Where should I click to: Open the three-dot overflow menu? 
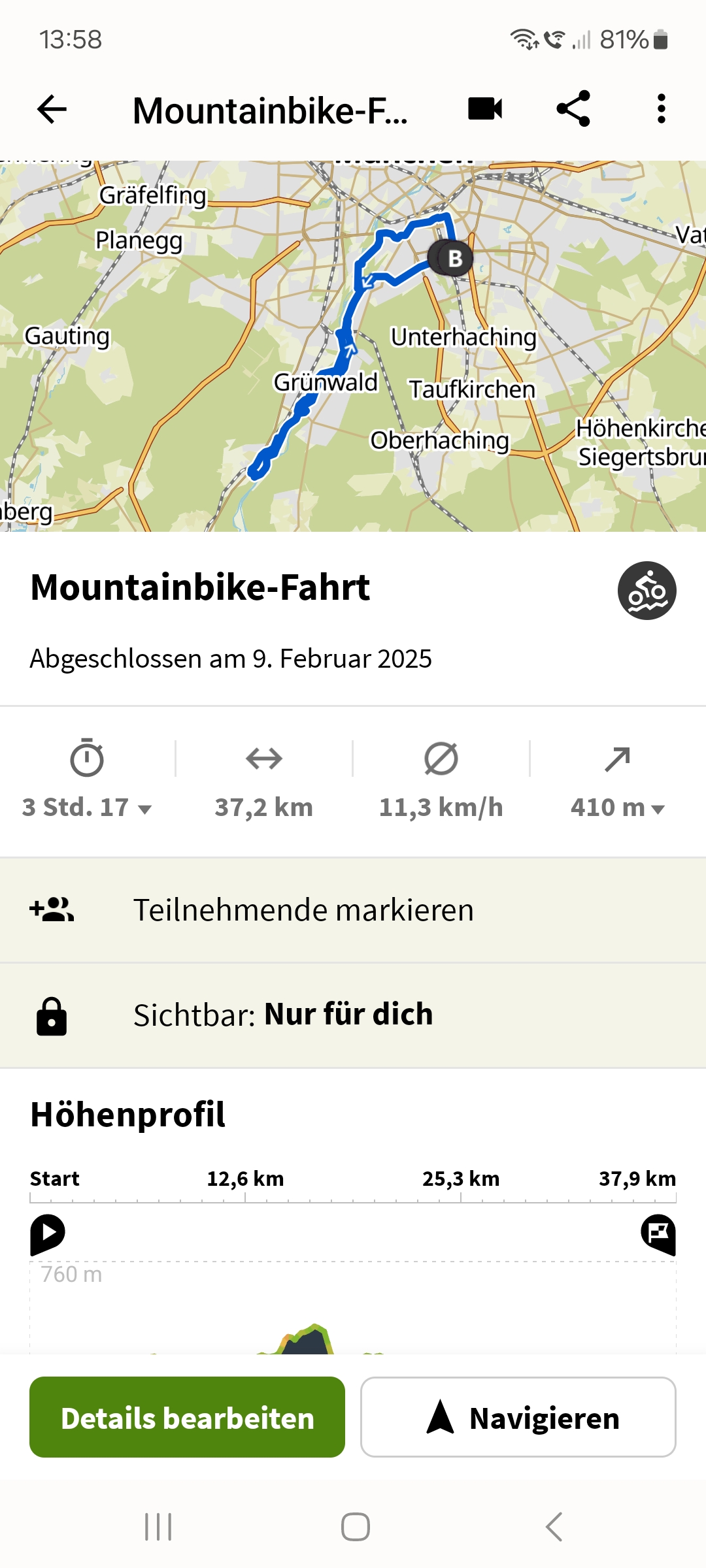(x=662, y=109)
